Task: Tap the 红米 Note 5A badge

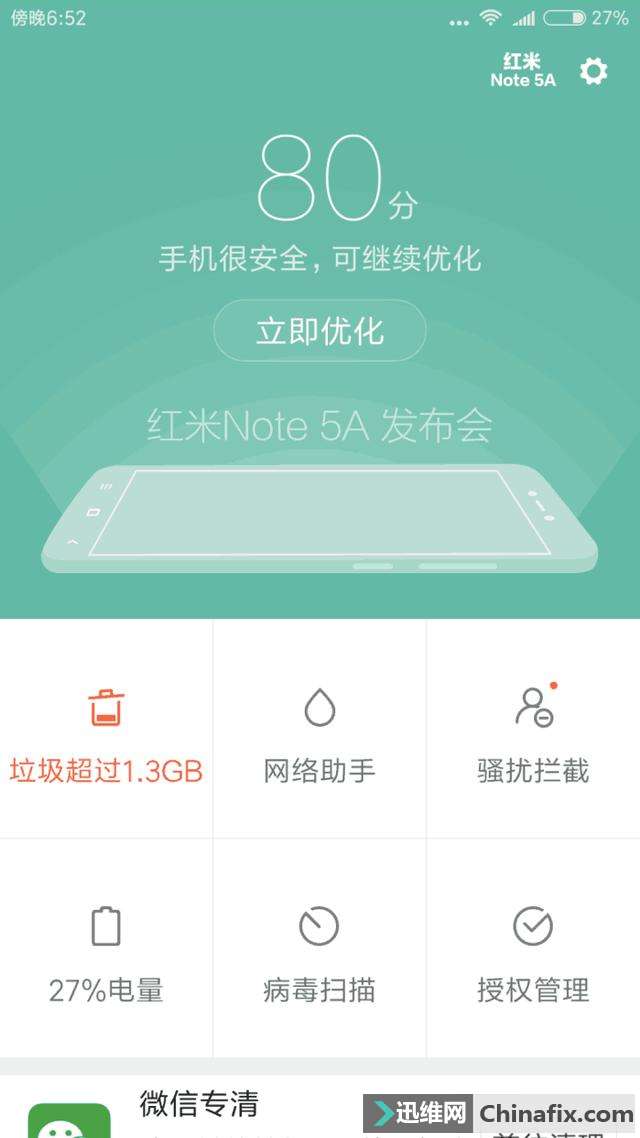Action: pyautogui.click(x=522, y=70)
